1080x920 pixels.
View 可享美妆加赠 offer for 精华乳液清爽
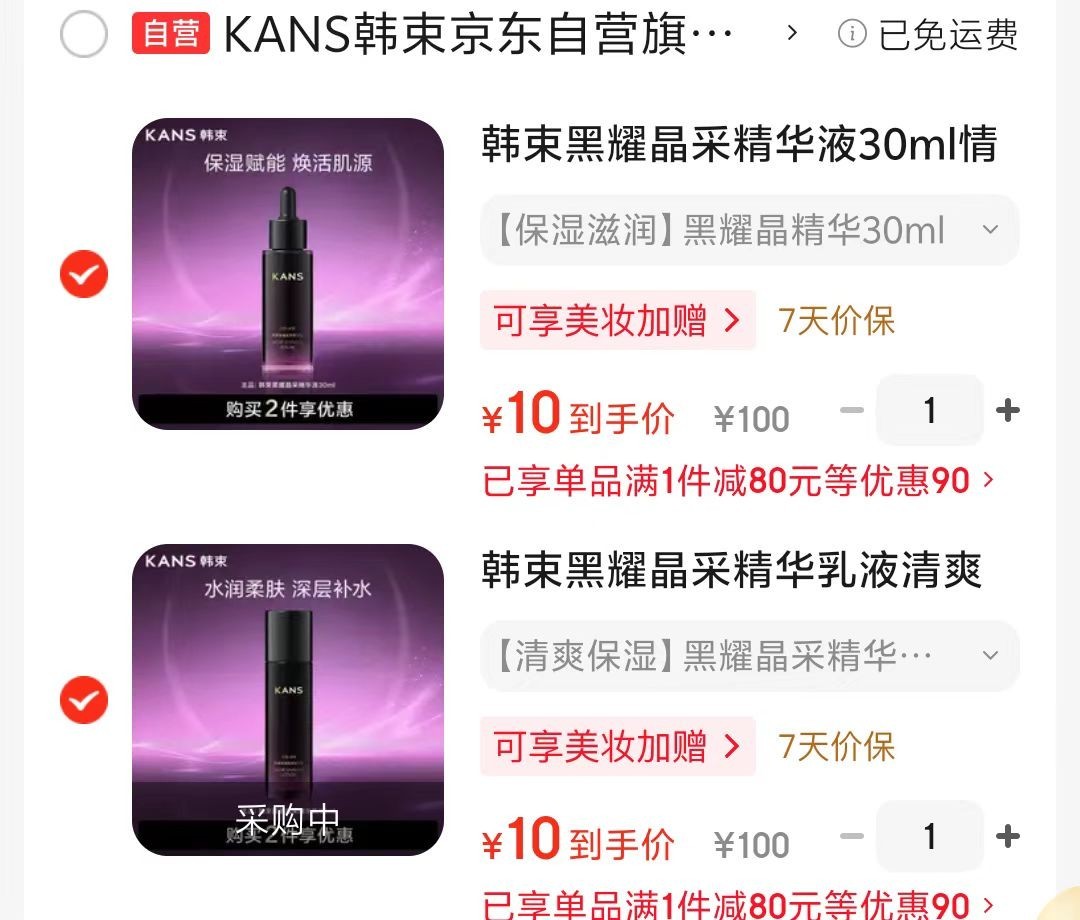(x=618, y=747)
